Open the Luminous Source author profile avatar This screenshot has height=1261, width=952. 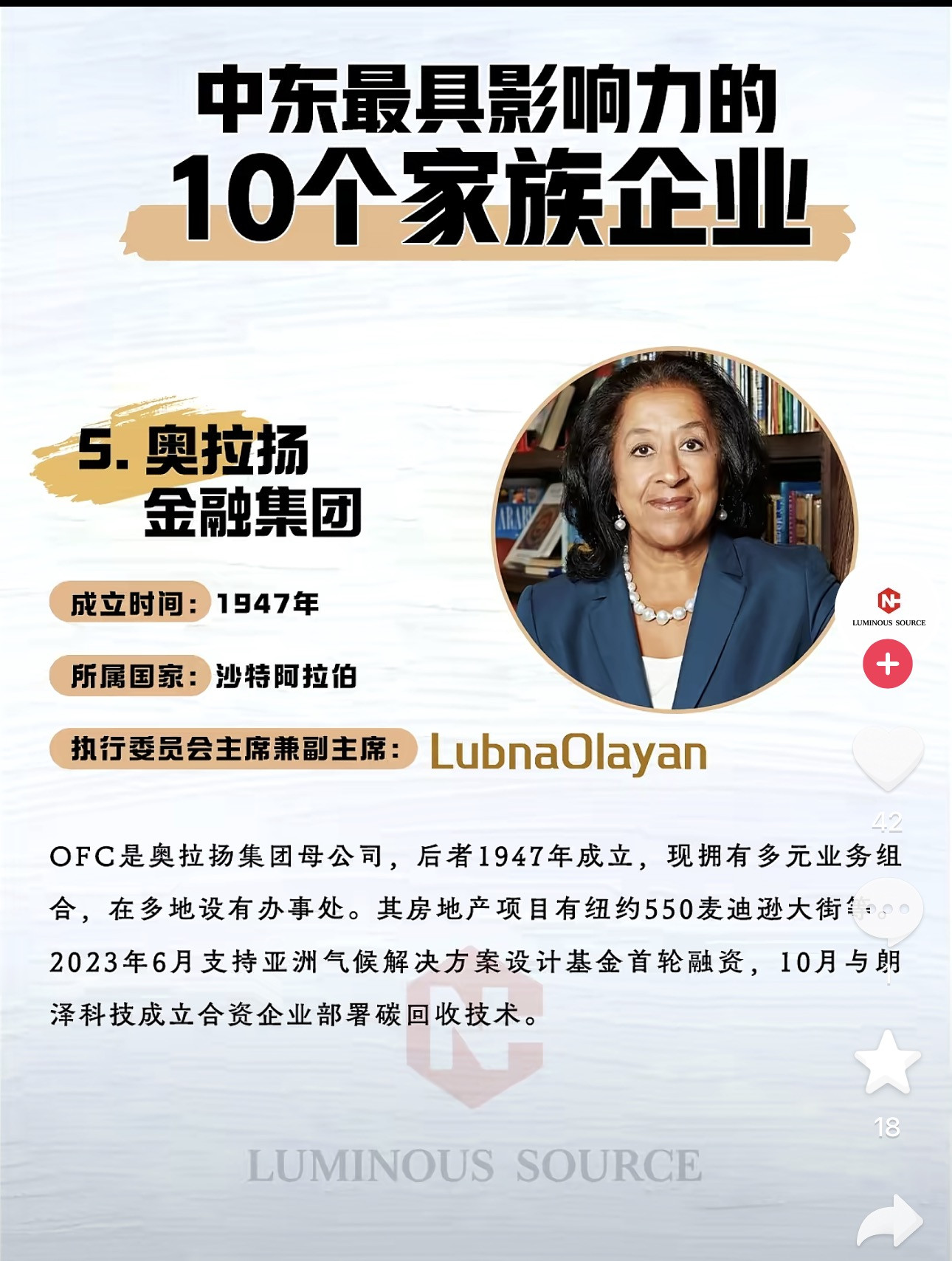click(888, 607)
